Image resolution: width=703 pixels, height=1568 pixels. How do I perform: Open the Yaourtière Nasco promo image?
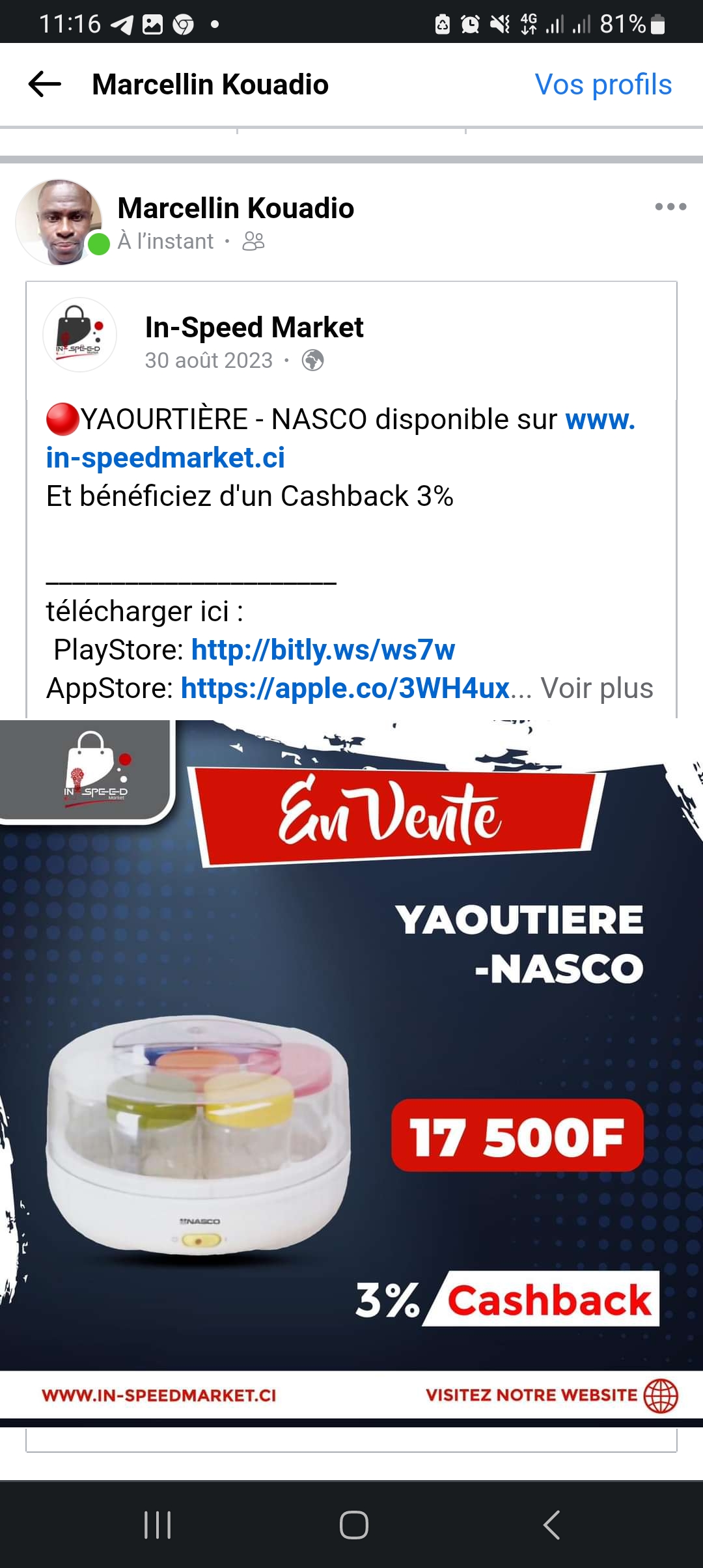(351, 1068)
